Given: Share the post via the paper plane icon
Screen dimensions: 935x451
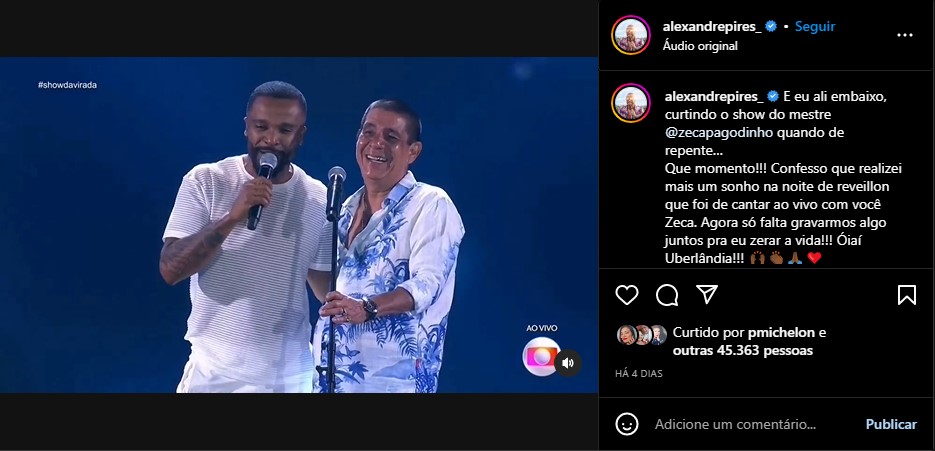Looking at the screenshot, I should (707, 295).
